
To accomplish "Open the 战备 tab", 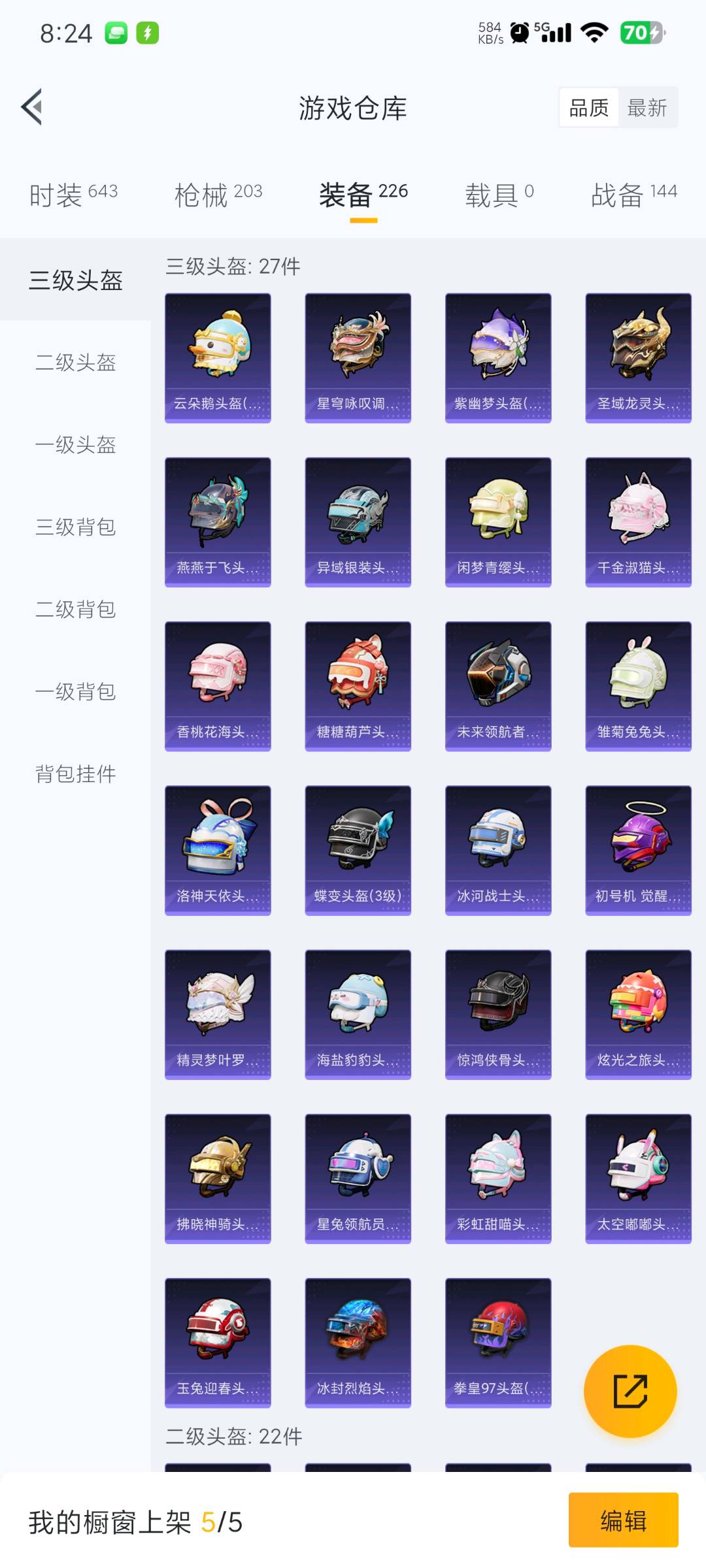I will coord(633,194).
